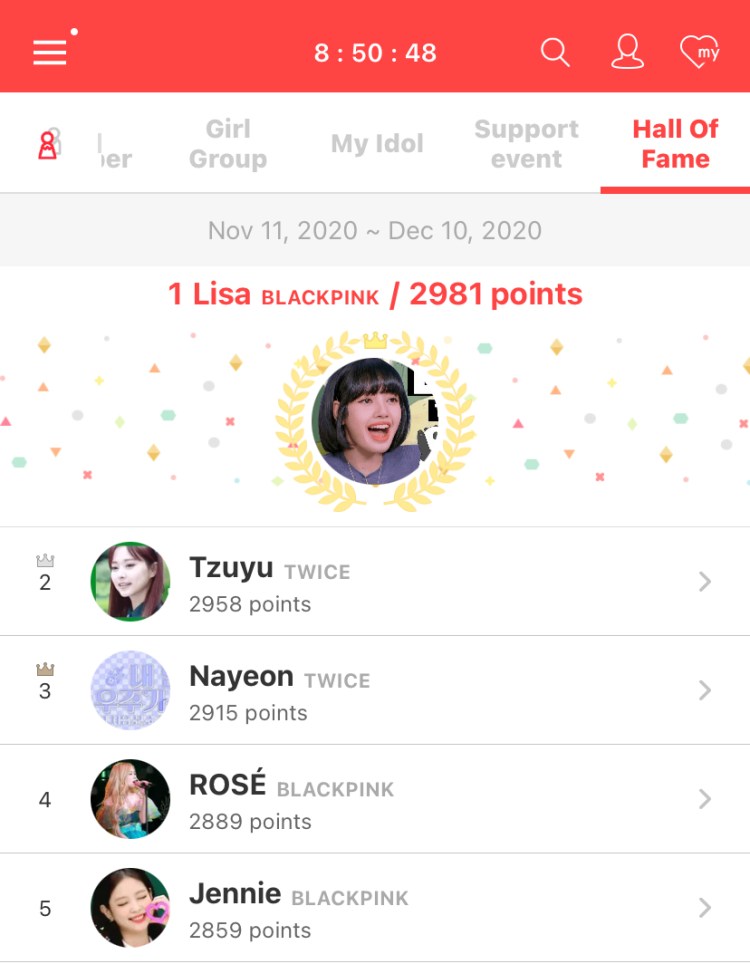Open Tzuyu's ranking row
The width and height of the screenshot is (750, 964).
tap(375, 582)
